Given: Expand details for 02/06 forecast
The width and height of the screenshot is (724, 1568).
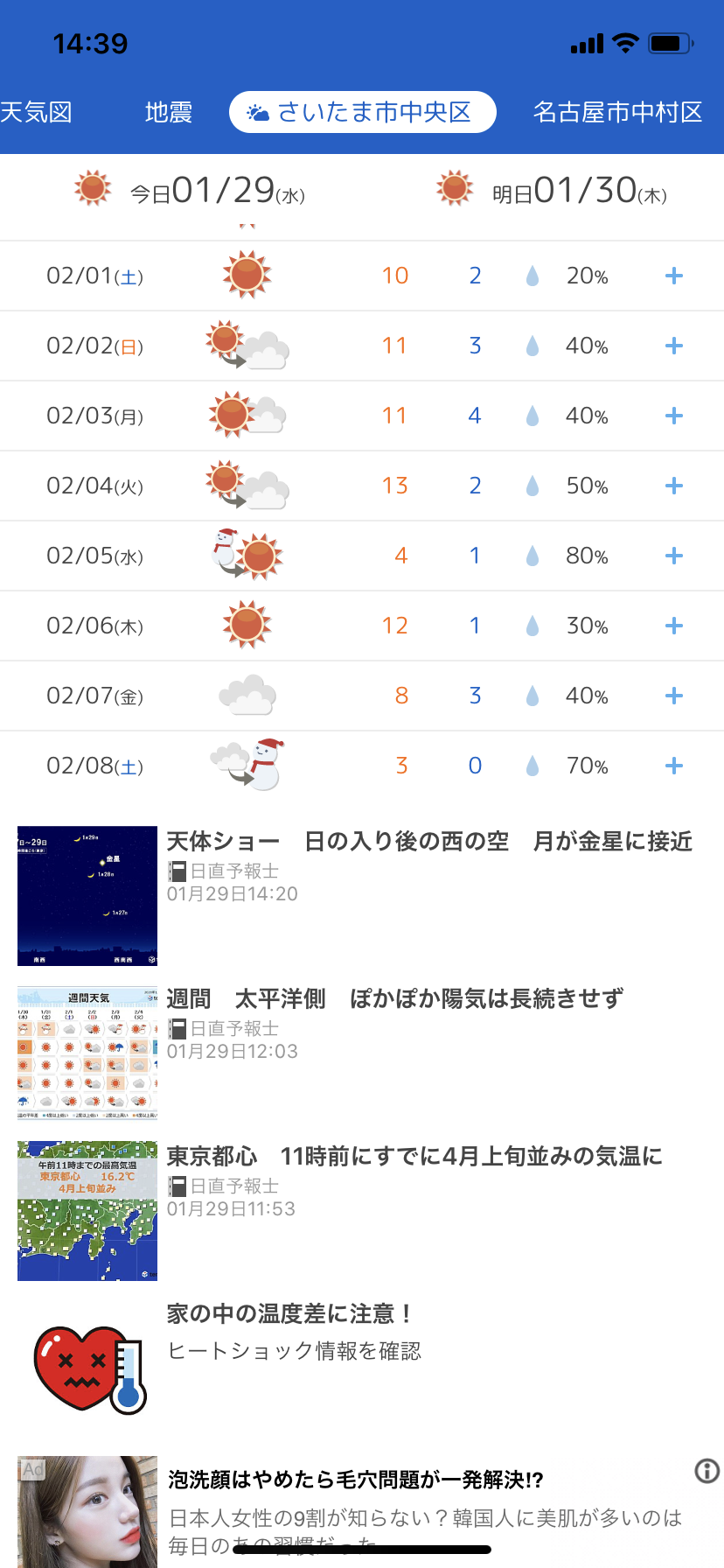Looking at the screenshot, I should click(673, 626).
